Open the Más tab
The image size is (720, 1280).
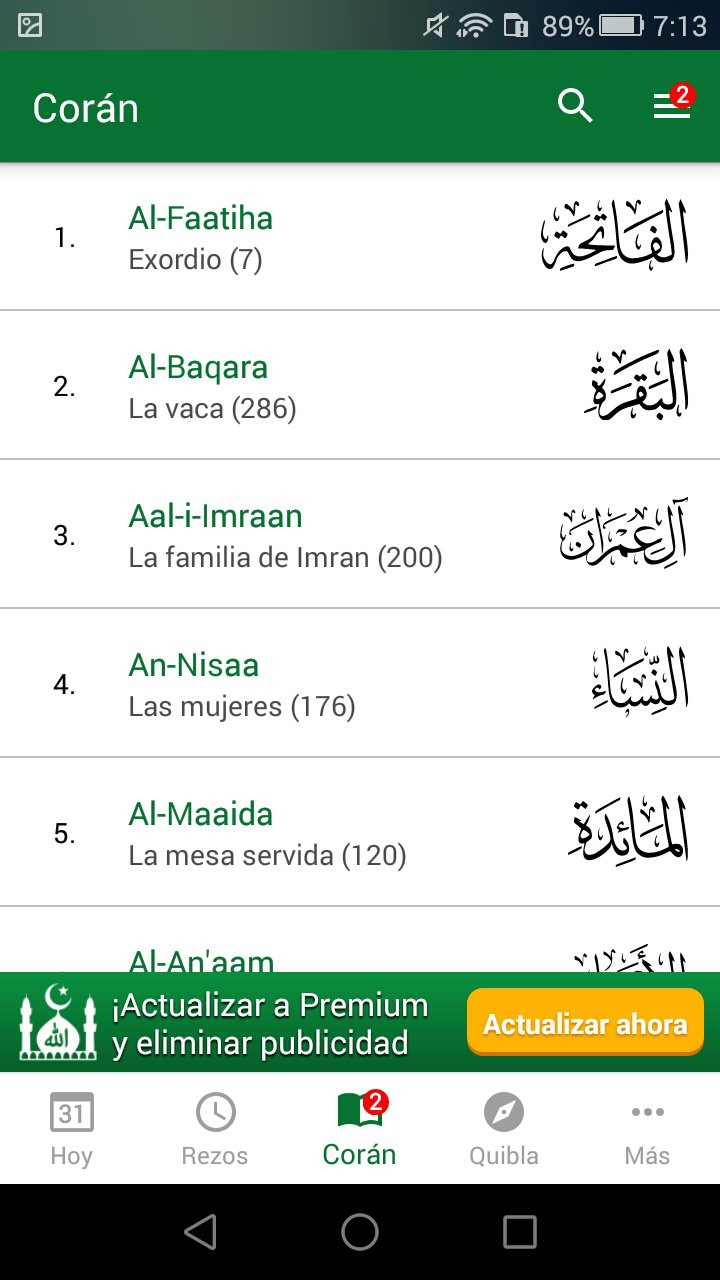coord(647,1129)
